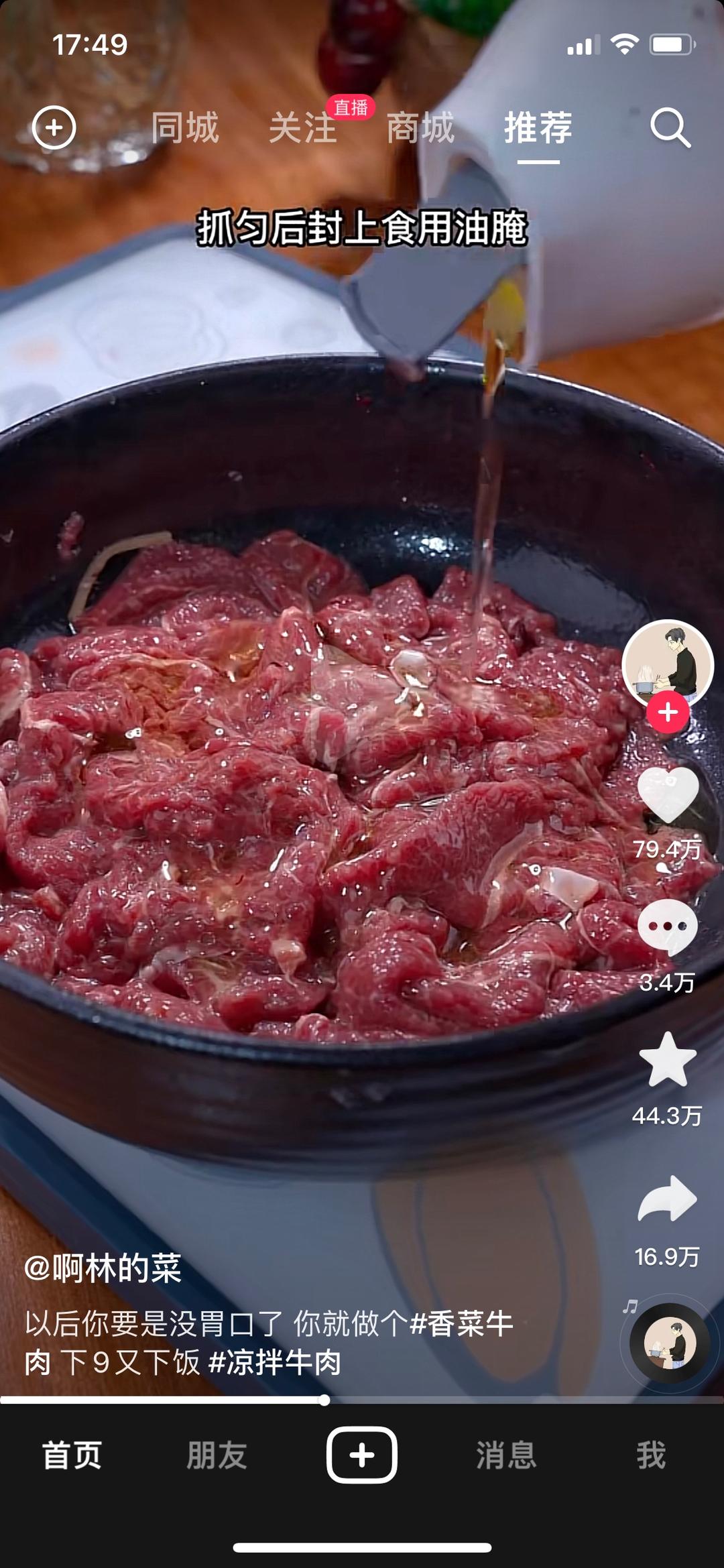Open @啊林的菜 username link
Screen dimensions: 724x1568
click(x=103, y=1268)
